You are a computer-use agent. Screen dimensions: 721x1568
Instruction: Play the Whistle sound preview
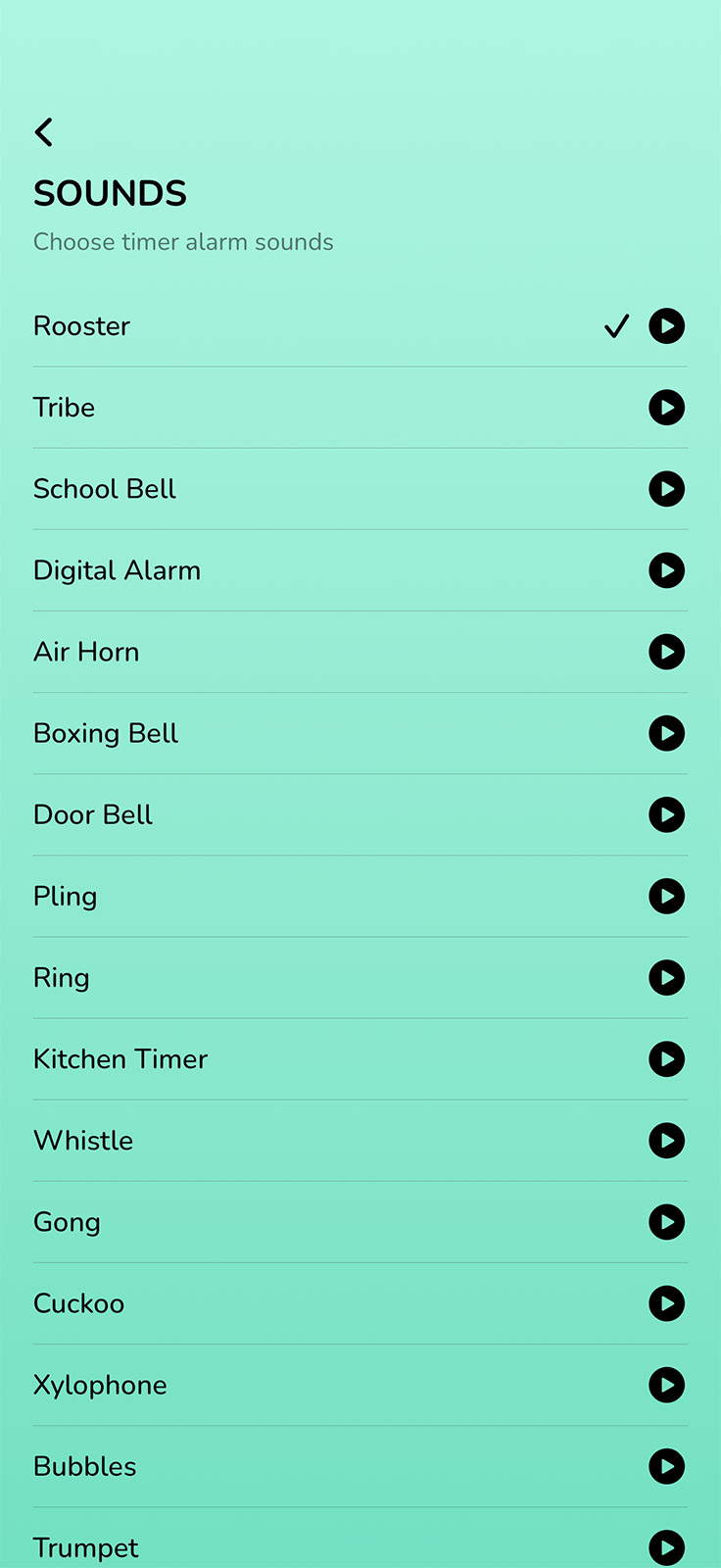[x=667, y=1140]
